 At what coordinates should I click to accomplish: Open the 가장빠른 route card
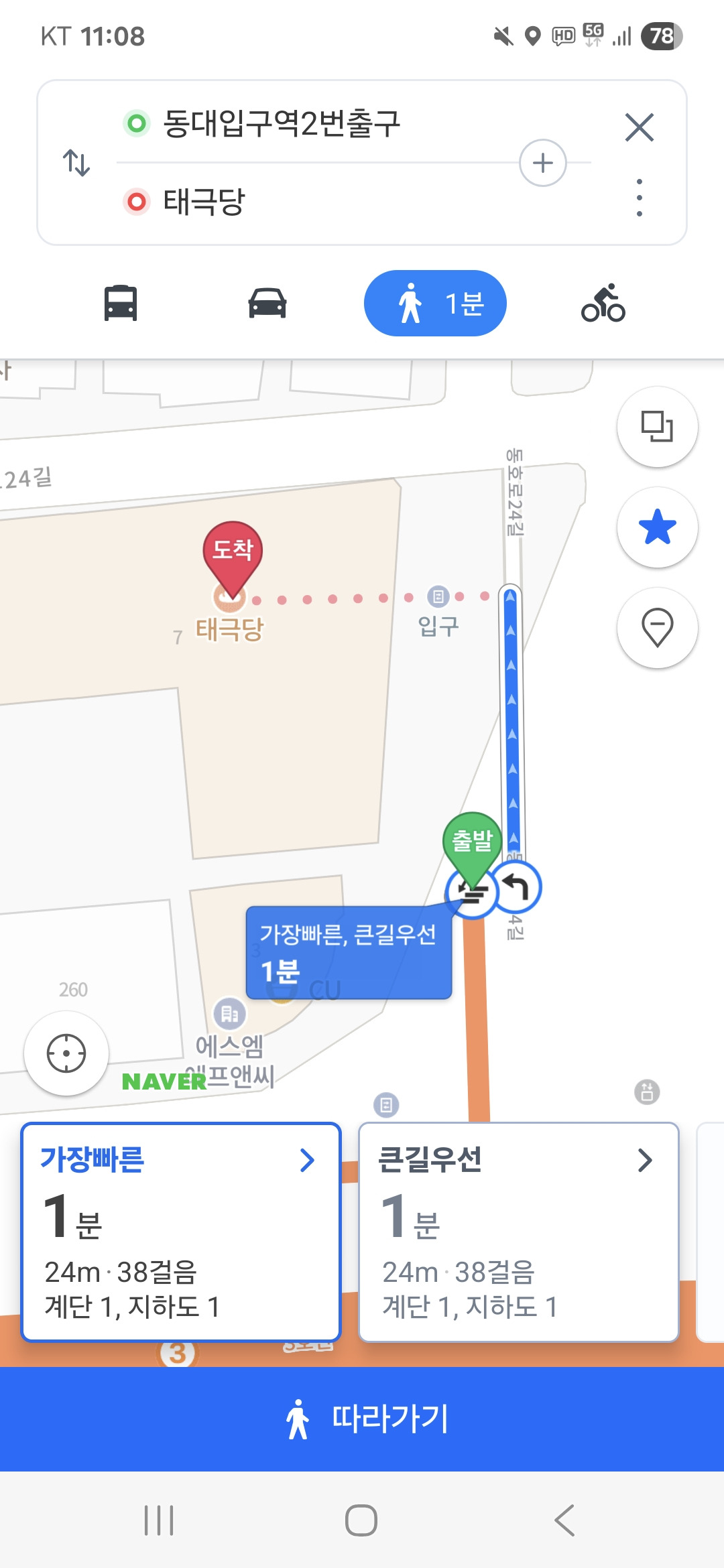181,1232
